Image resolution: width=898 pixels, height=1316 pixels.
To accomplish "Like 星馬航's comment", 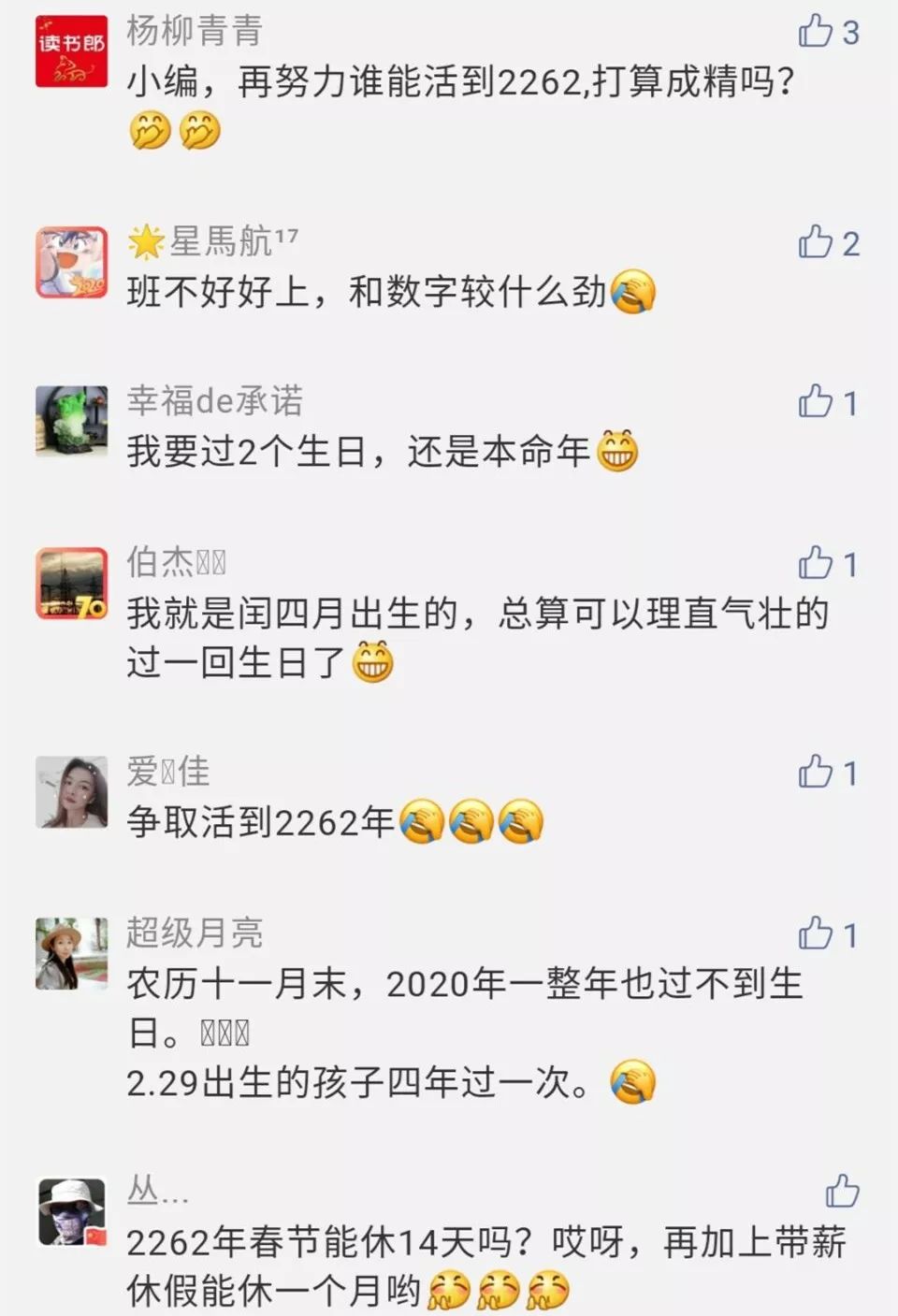I will pyautogui.click(x=816, y=242).
